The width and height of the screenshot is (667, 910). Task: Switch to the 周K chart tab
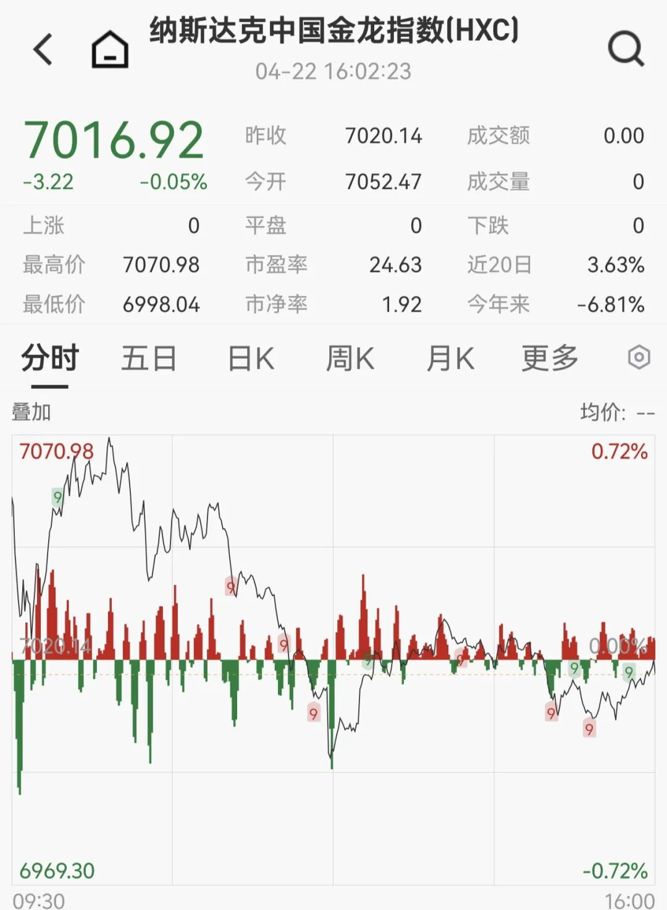point(350,358)
